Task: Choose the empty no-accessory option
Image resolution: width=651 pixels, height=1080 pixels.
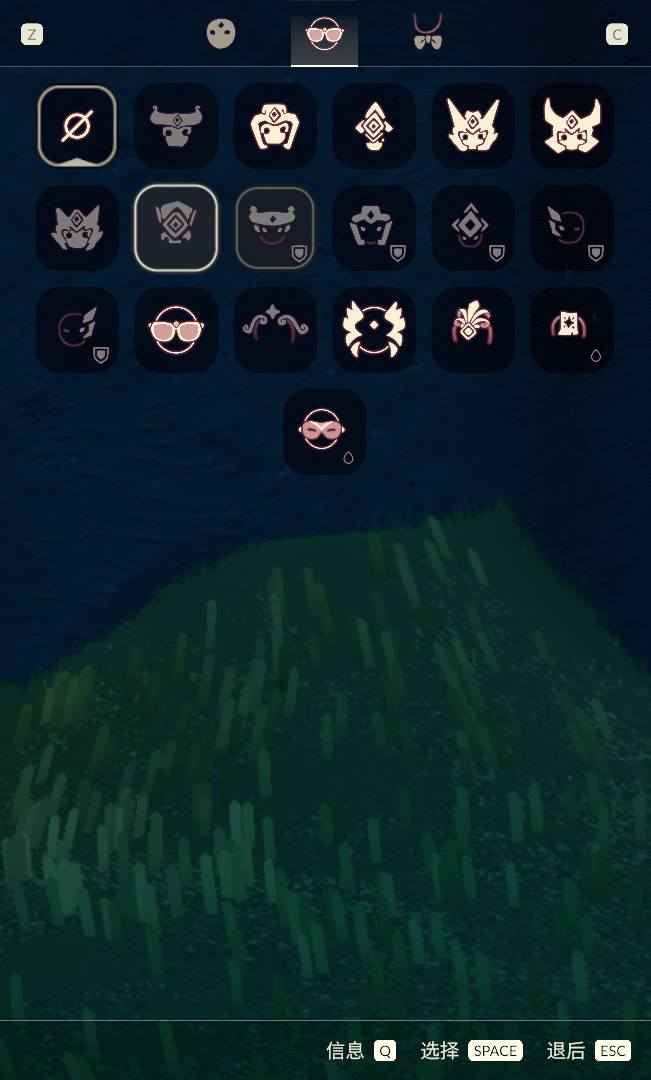Action: 77,126
